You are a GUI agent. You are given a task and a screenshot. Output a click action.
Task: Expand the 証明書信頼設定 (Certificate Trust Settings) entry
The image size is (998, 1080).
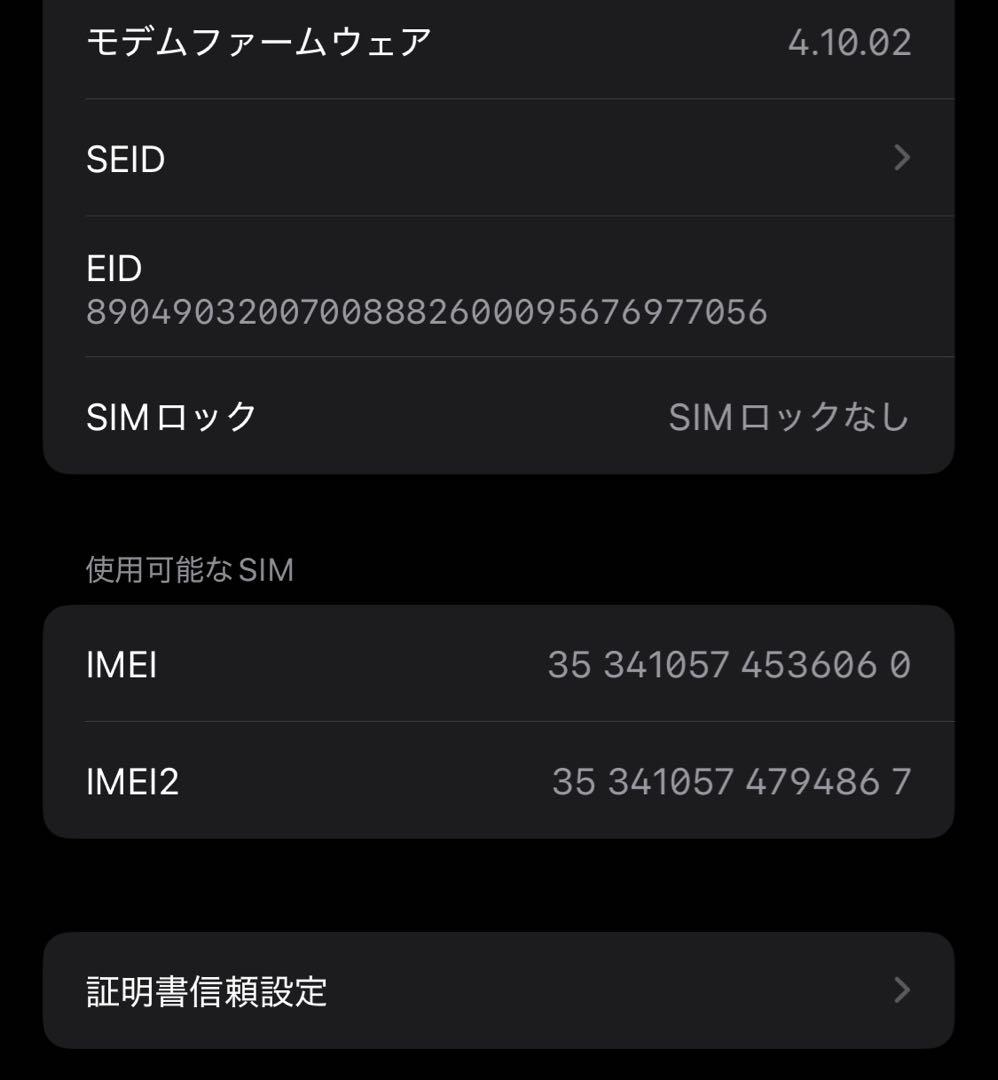coord(498,990)
